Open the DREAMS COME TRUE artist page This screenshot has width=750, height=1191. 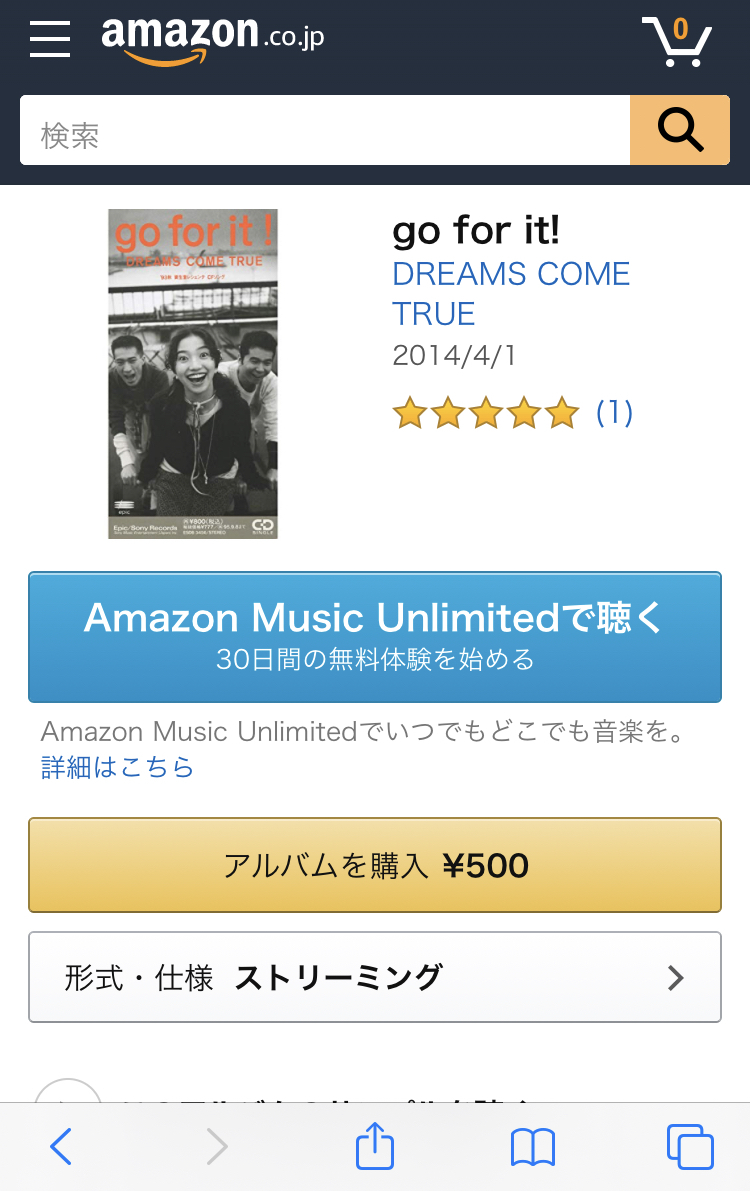point(510,293)
